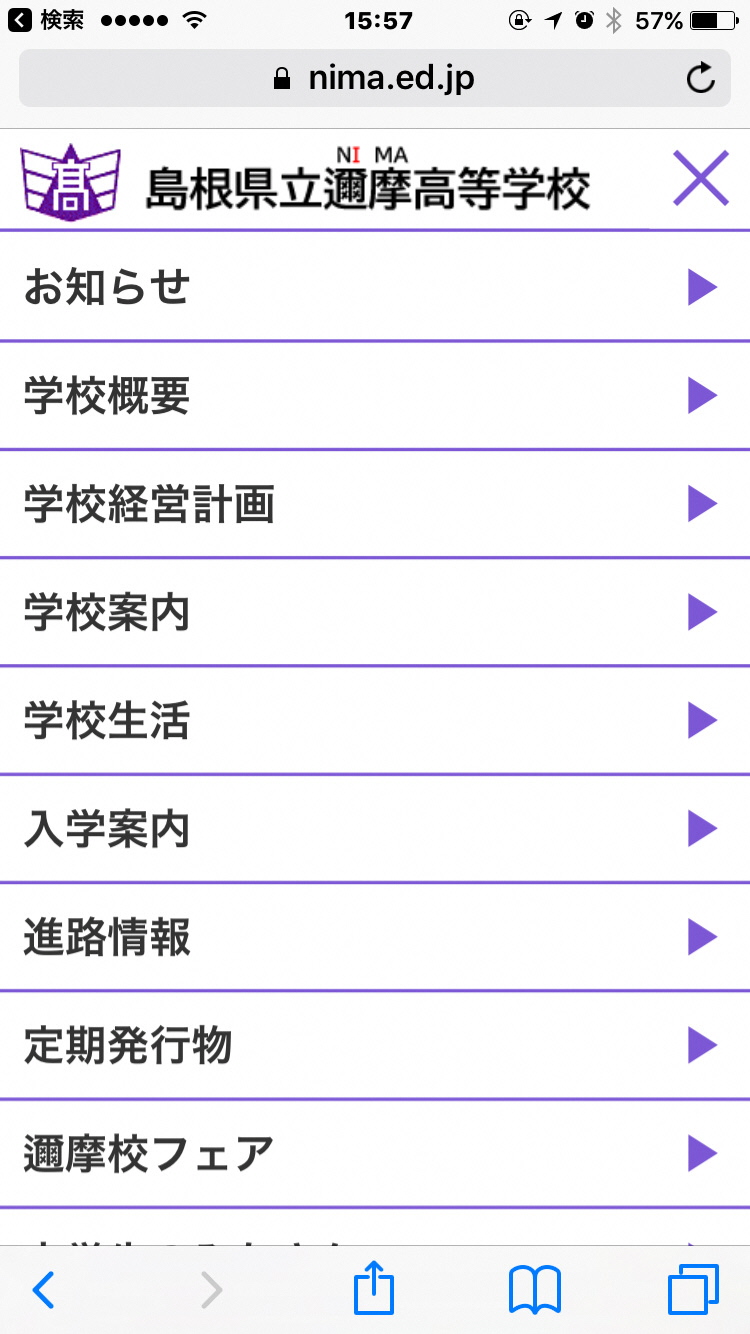Return to 検索 app via back indicator
750x1334 pixels.
coord(46,20)
